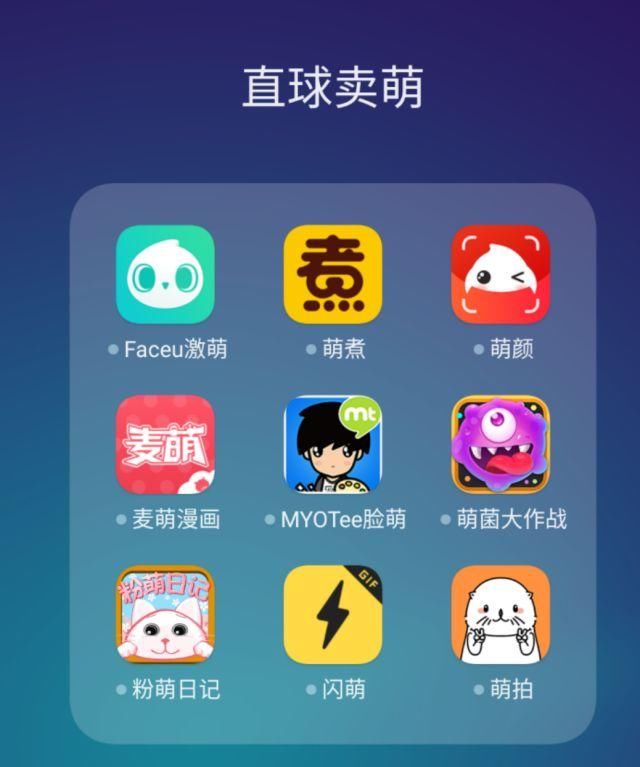Image resolution: width=640 pixels, height=767 pixels.
Task: Launch the 萌煮 app
Action: [x=333, y=274]
